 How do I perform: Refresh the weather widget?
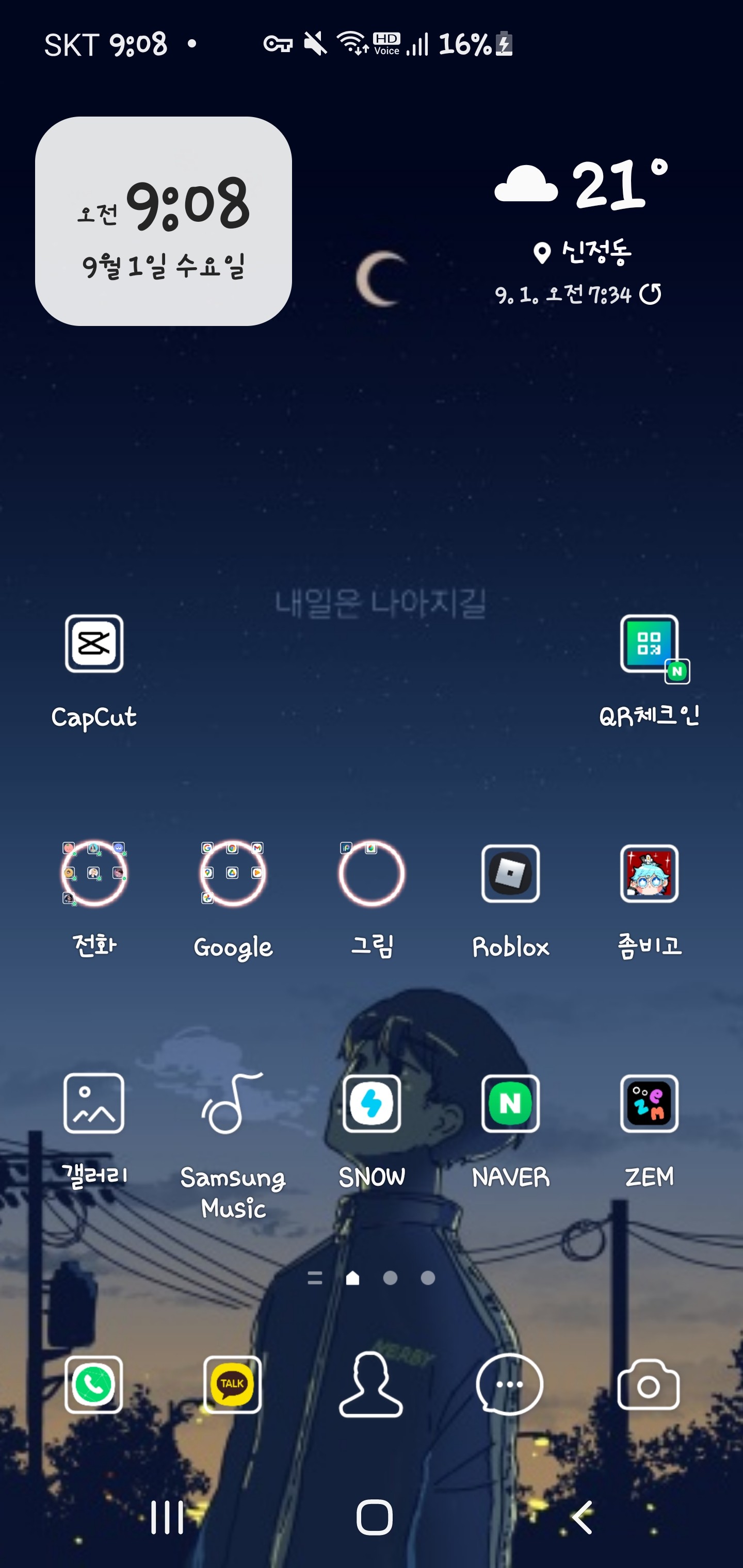point(651,295)
